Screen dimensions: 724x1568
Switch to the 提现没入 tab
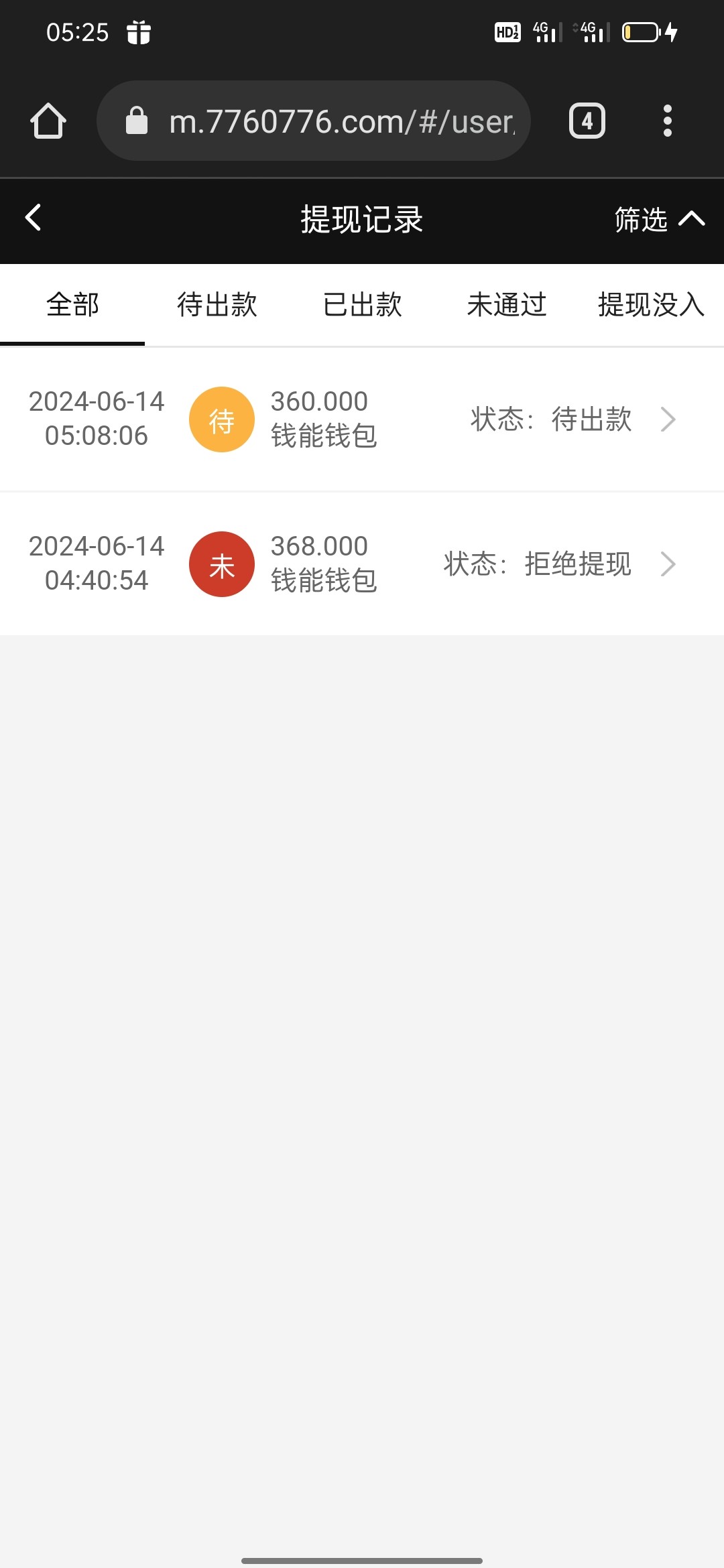[x=650, y=305]
